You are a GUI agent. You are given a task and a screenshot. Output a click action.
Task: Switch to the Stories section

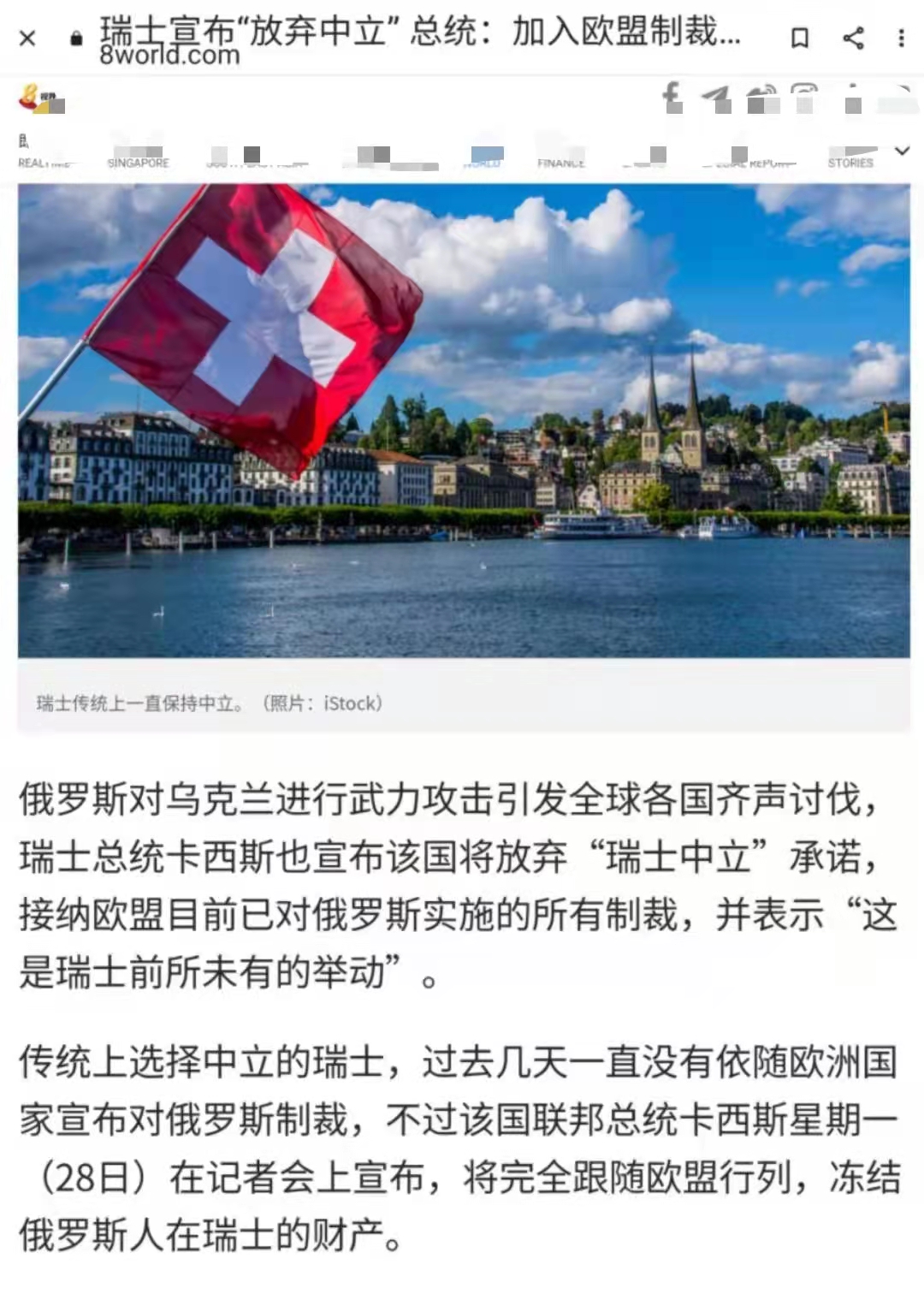coord(850,161)
